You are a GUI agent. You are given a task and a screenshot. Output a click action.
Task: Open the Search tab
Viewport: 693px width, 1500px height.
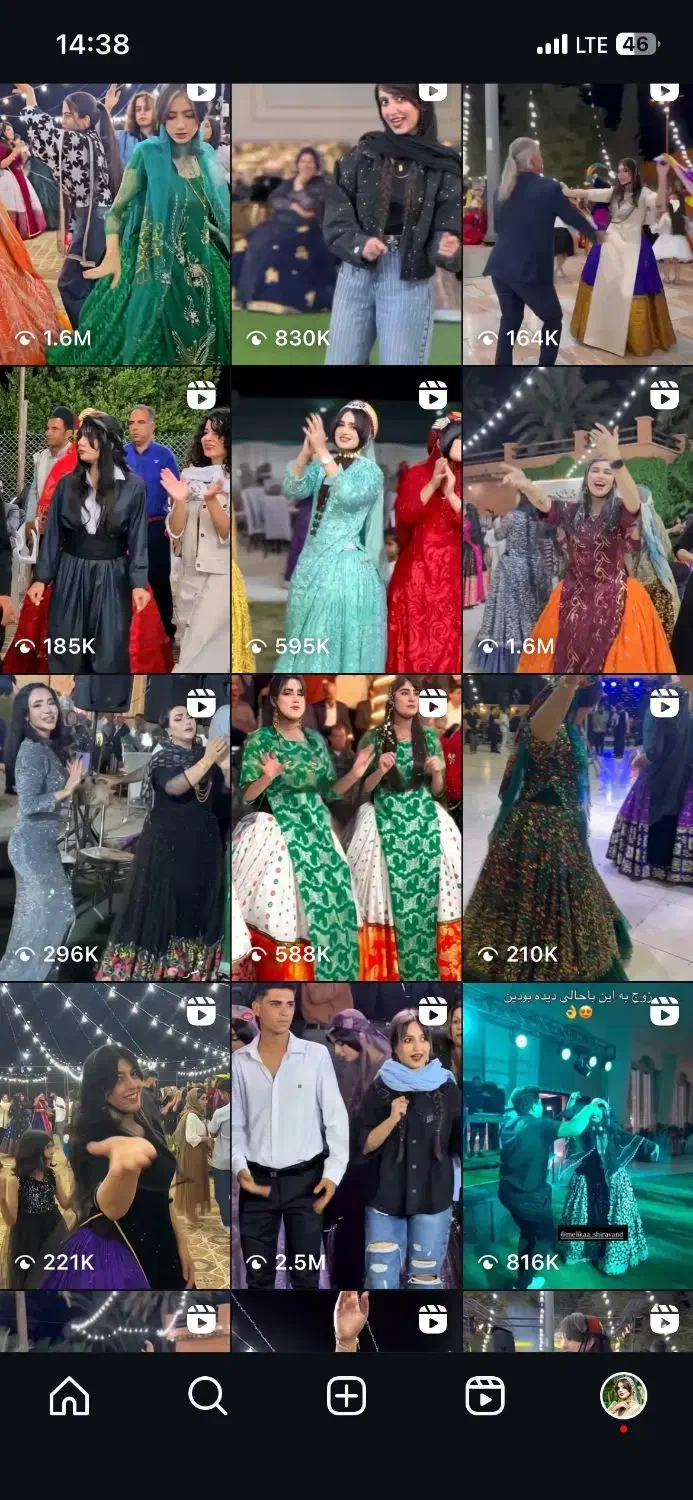click(208, 1396)
